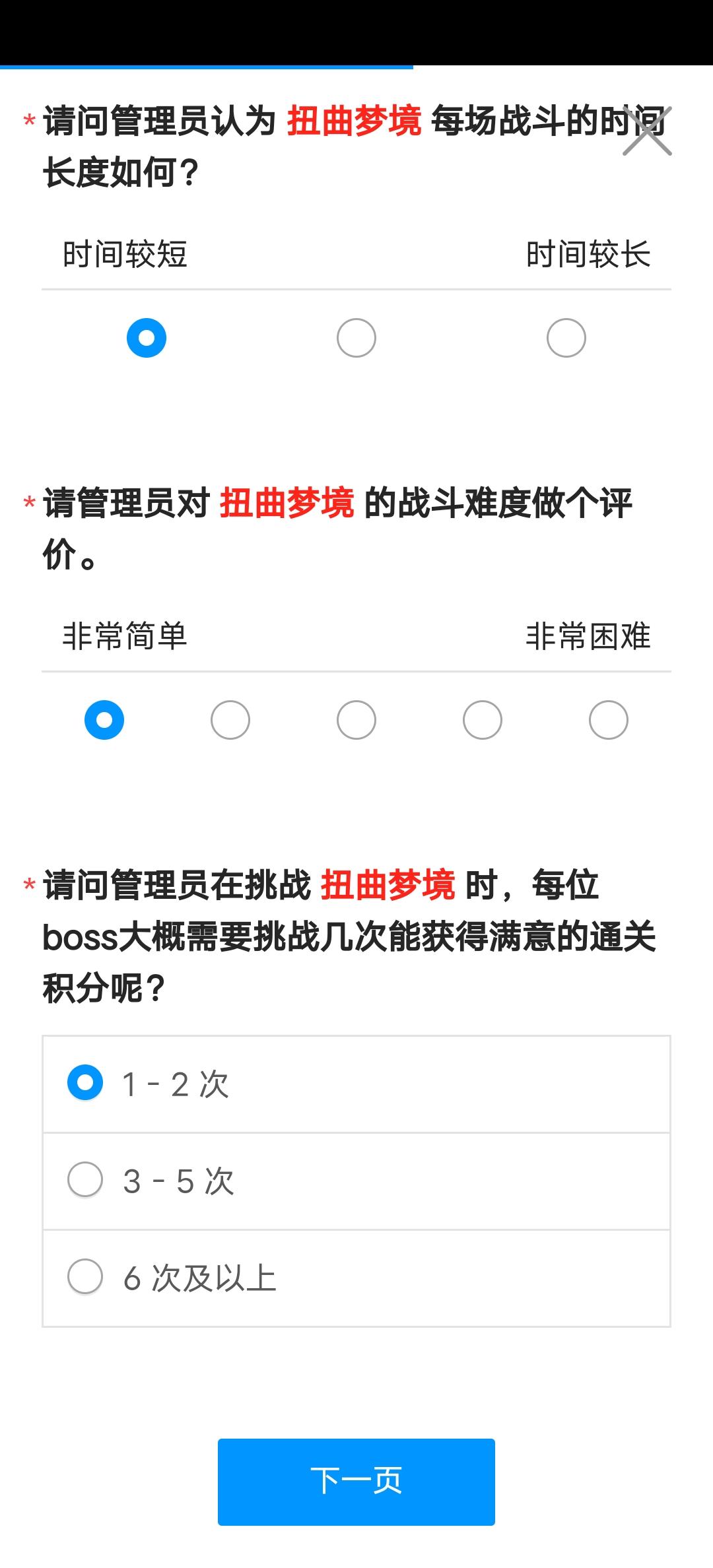The image size is (713, 1568).
Task: Rate battle difficulty as 非常困难
Action: [x=609, y=720]
